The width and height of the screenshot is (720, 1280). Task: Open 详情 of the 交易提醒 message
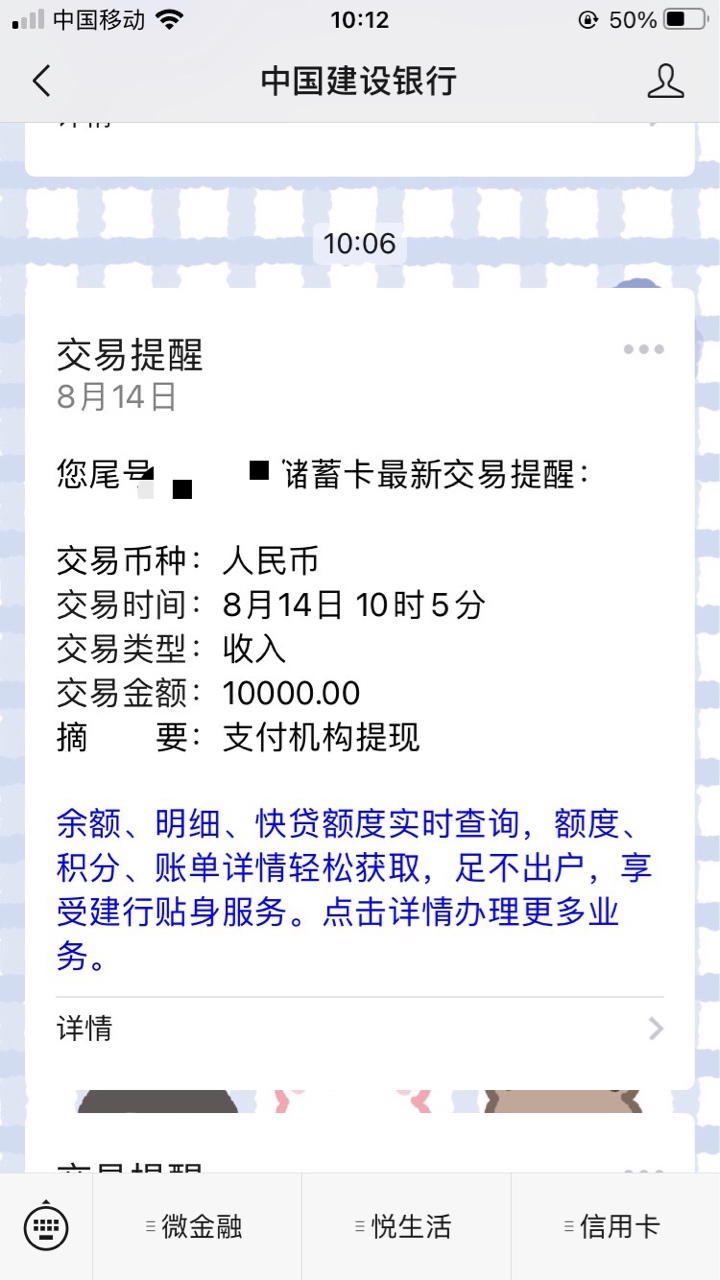click(x=360, y=1028)
